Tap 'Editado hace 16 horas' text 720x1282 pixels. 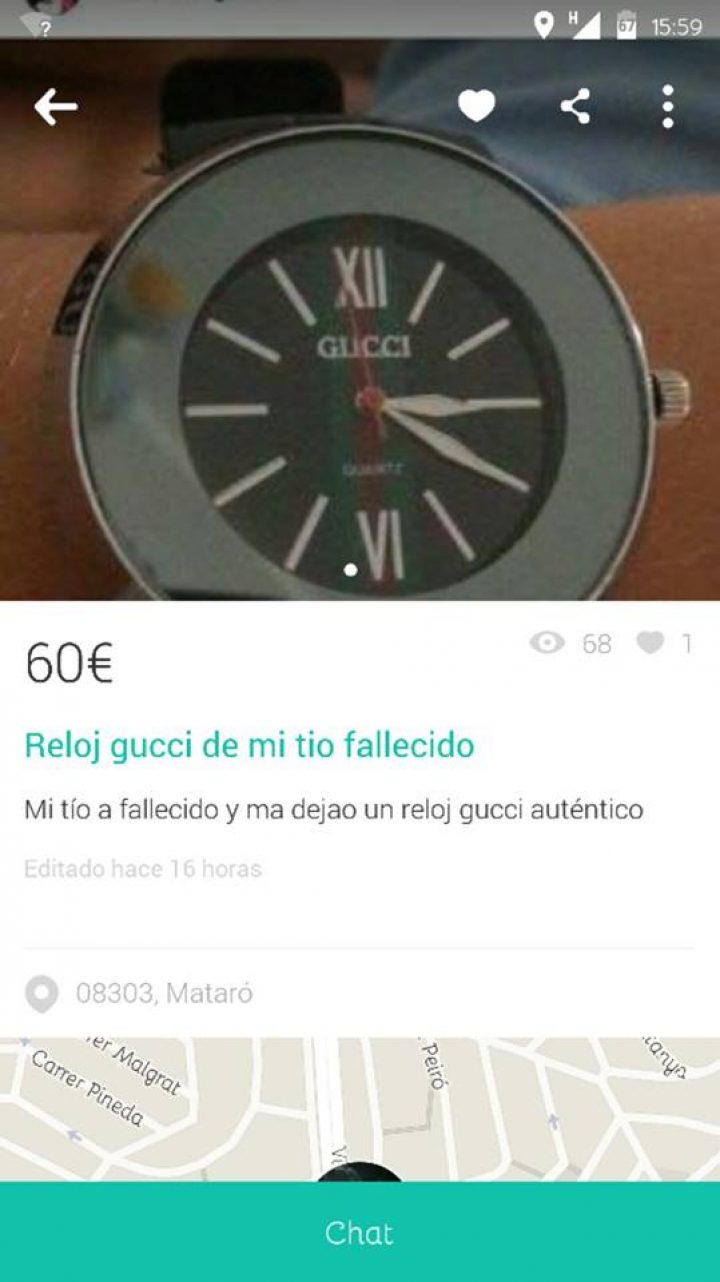coord(143,869)
